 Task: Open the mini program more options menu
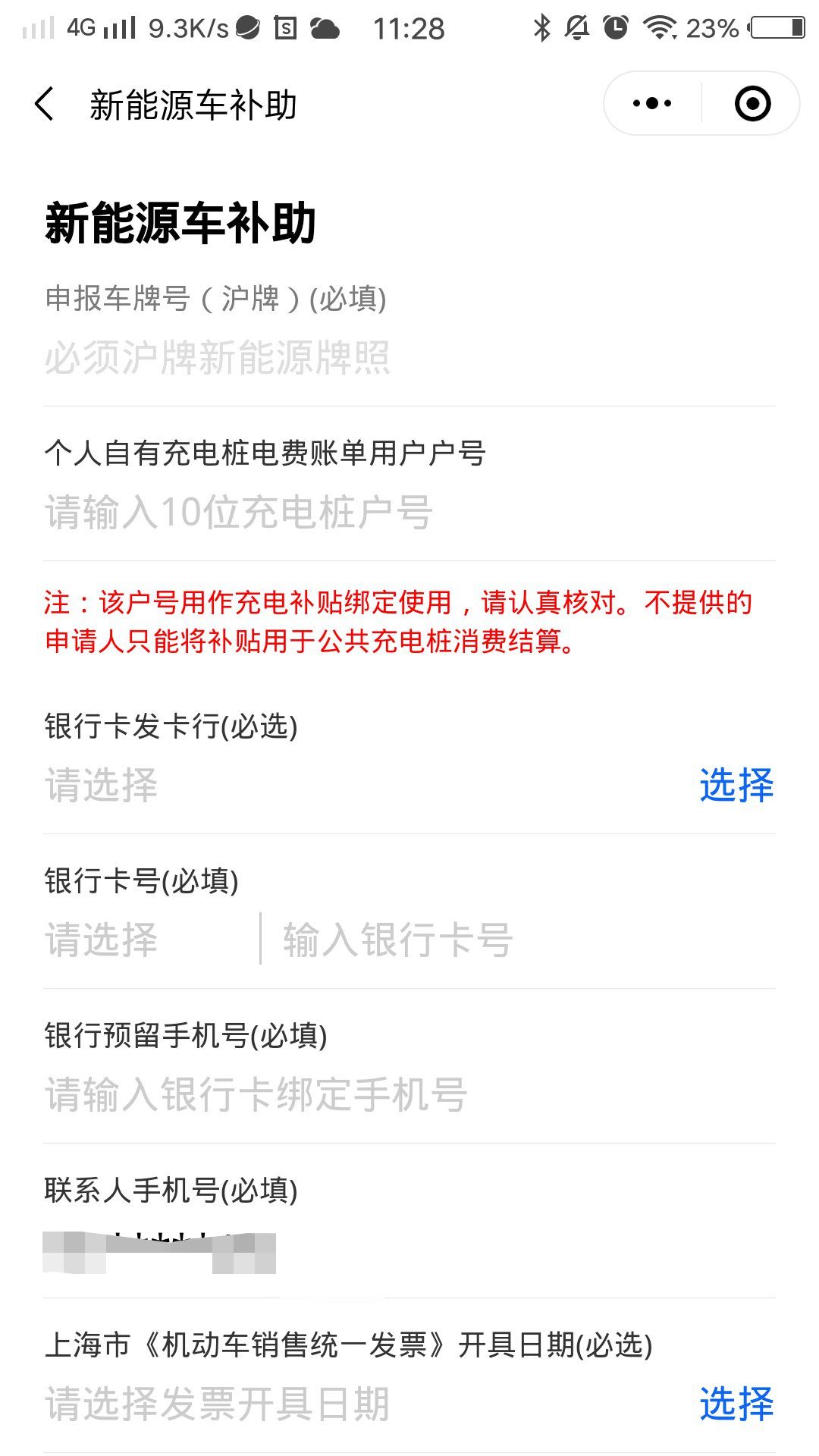click(x=652, y=104)
